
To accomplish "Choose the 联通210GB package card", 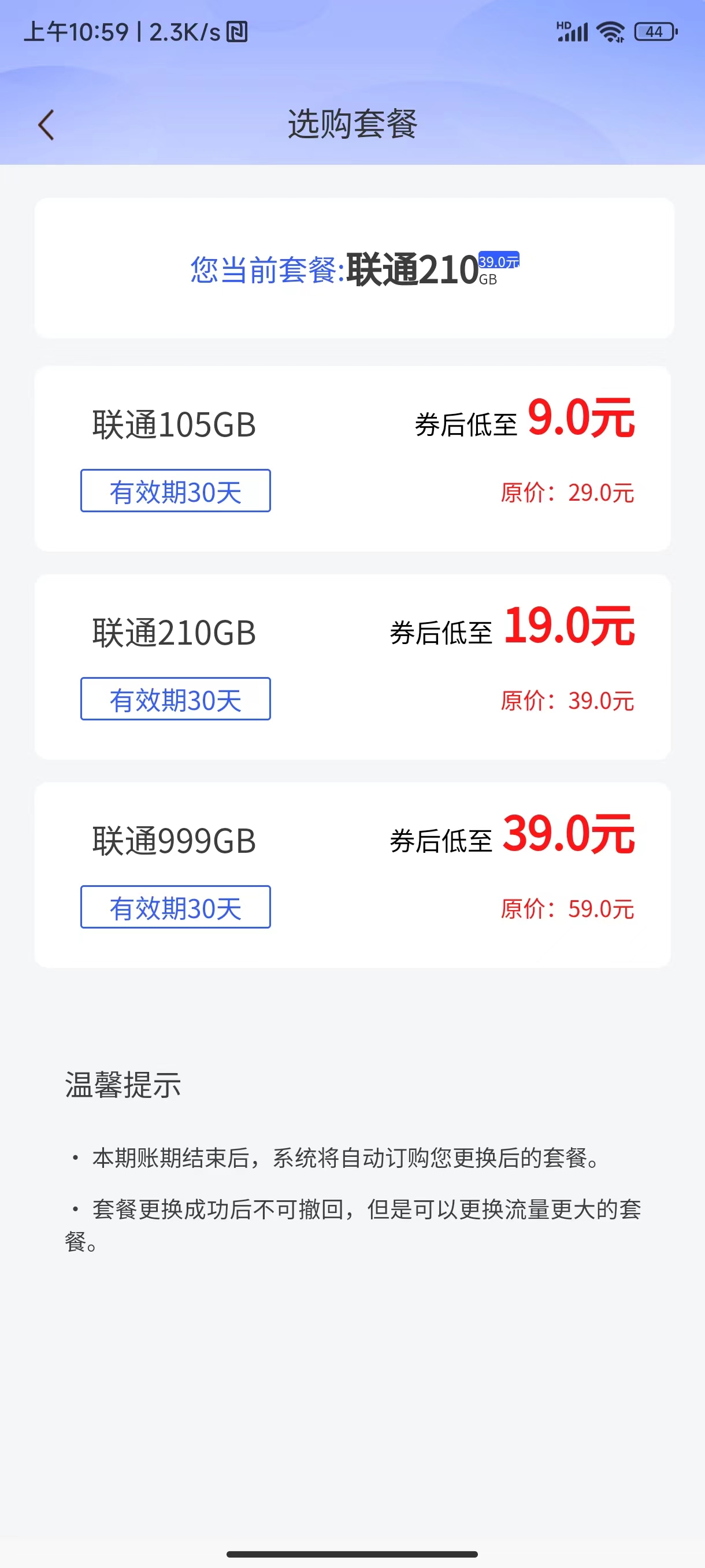I will (353, 667).
